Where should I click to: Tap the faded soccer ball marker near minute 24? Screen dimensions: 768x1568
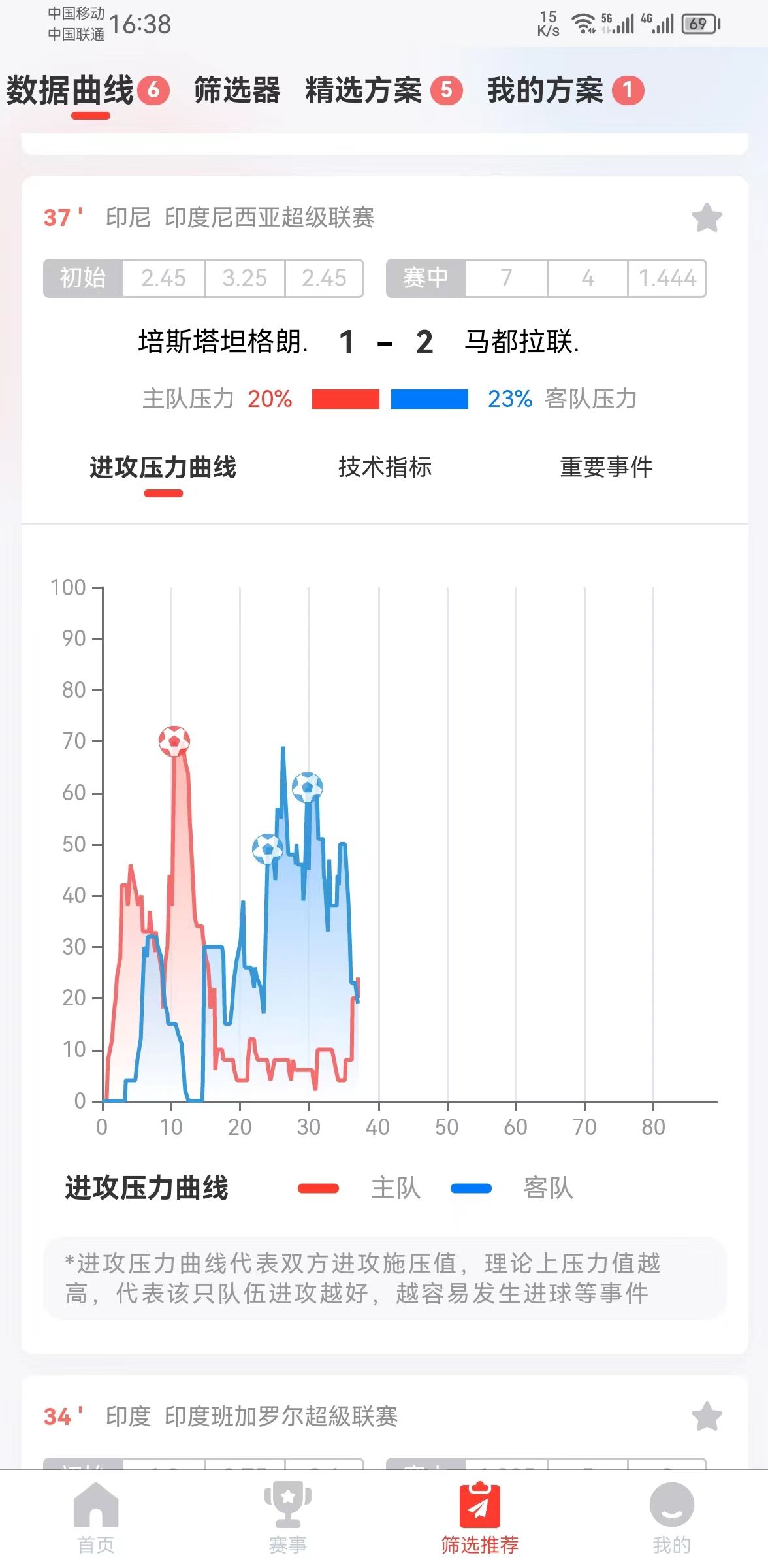click(x=266, y=849)
